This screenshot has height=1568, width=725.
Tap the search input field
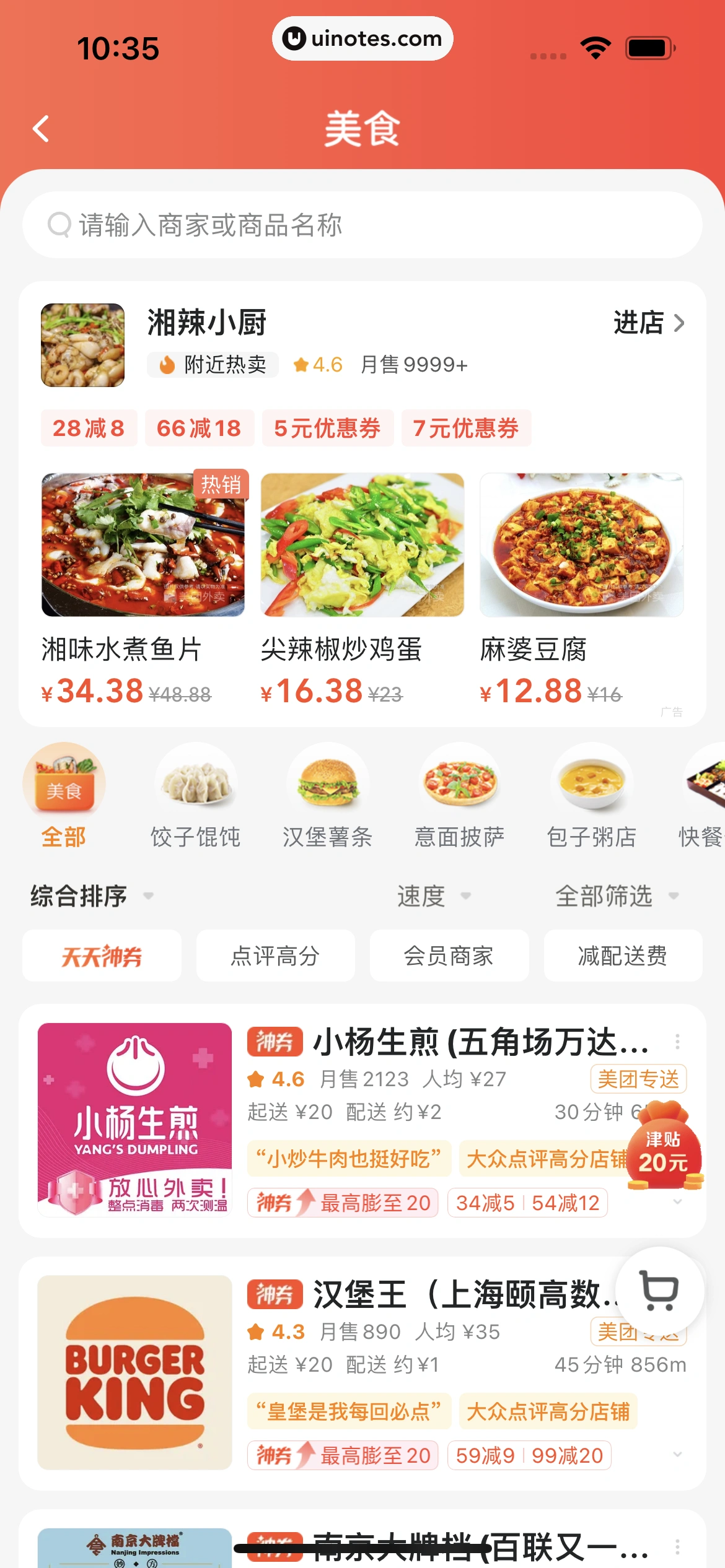tap(362, 225)
